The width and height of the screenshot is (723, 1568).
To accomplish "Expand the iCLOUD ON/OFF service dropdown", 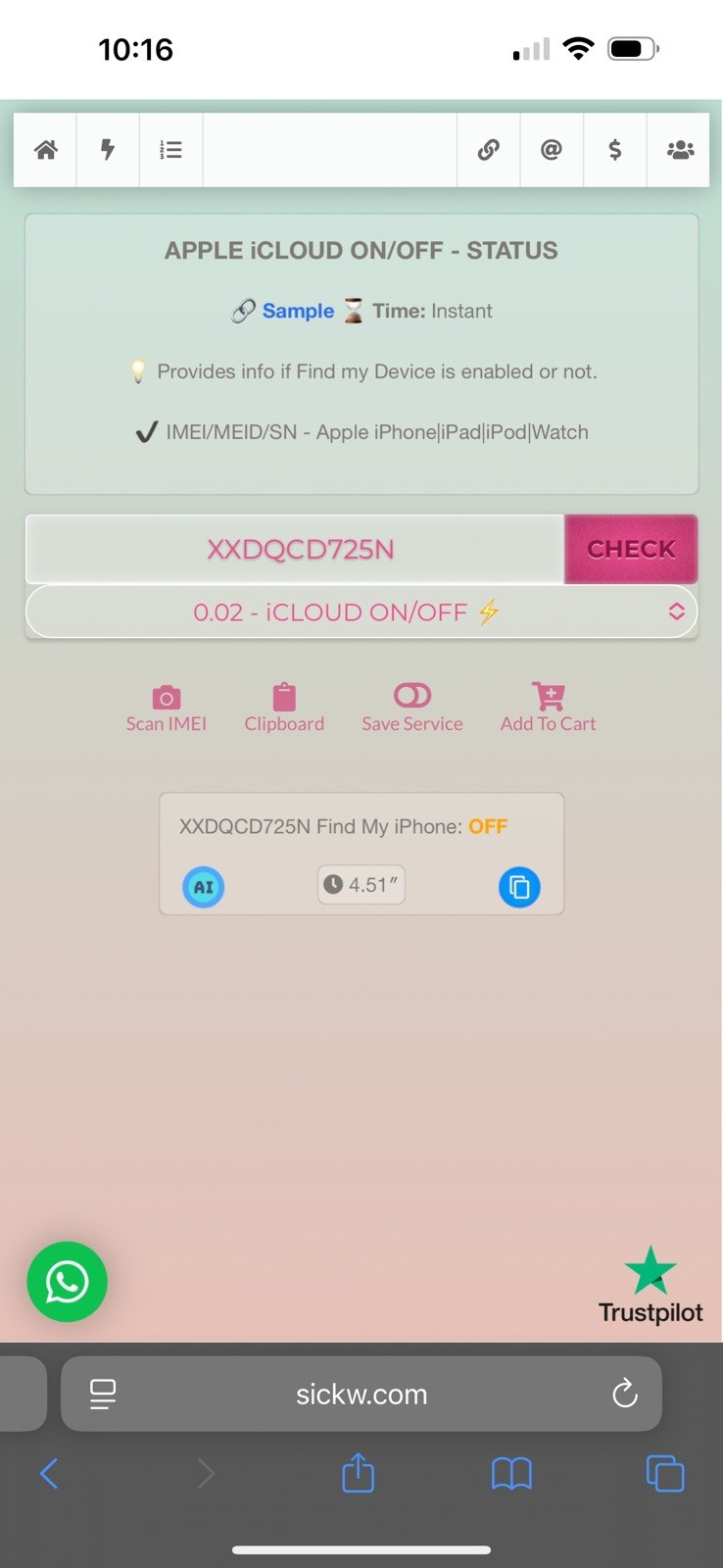I will pos(361,612).
